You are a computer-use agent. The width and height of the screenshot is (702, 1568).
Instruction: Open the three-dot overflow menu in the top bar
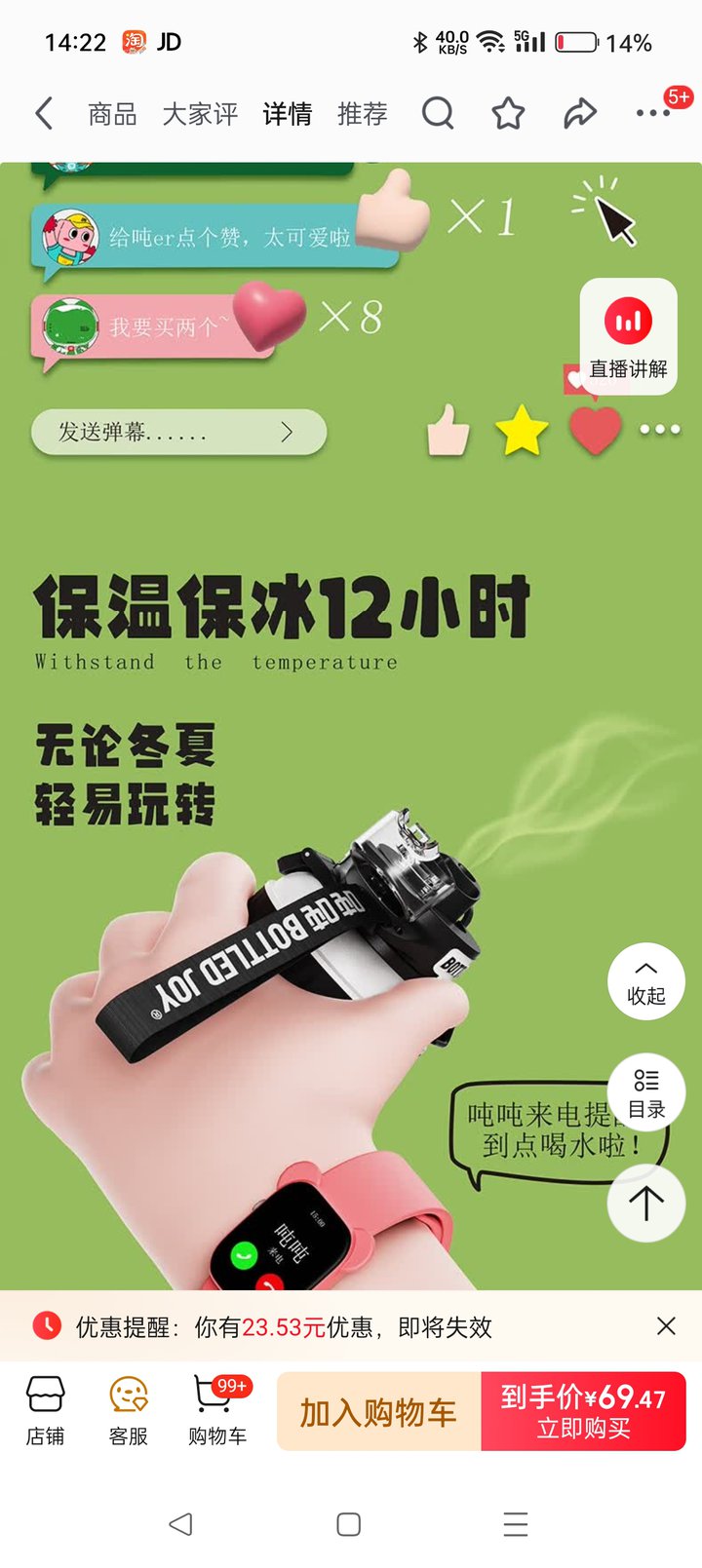coord(652,113)
